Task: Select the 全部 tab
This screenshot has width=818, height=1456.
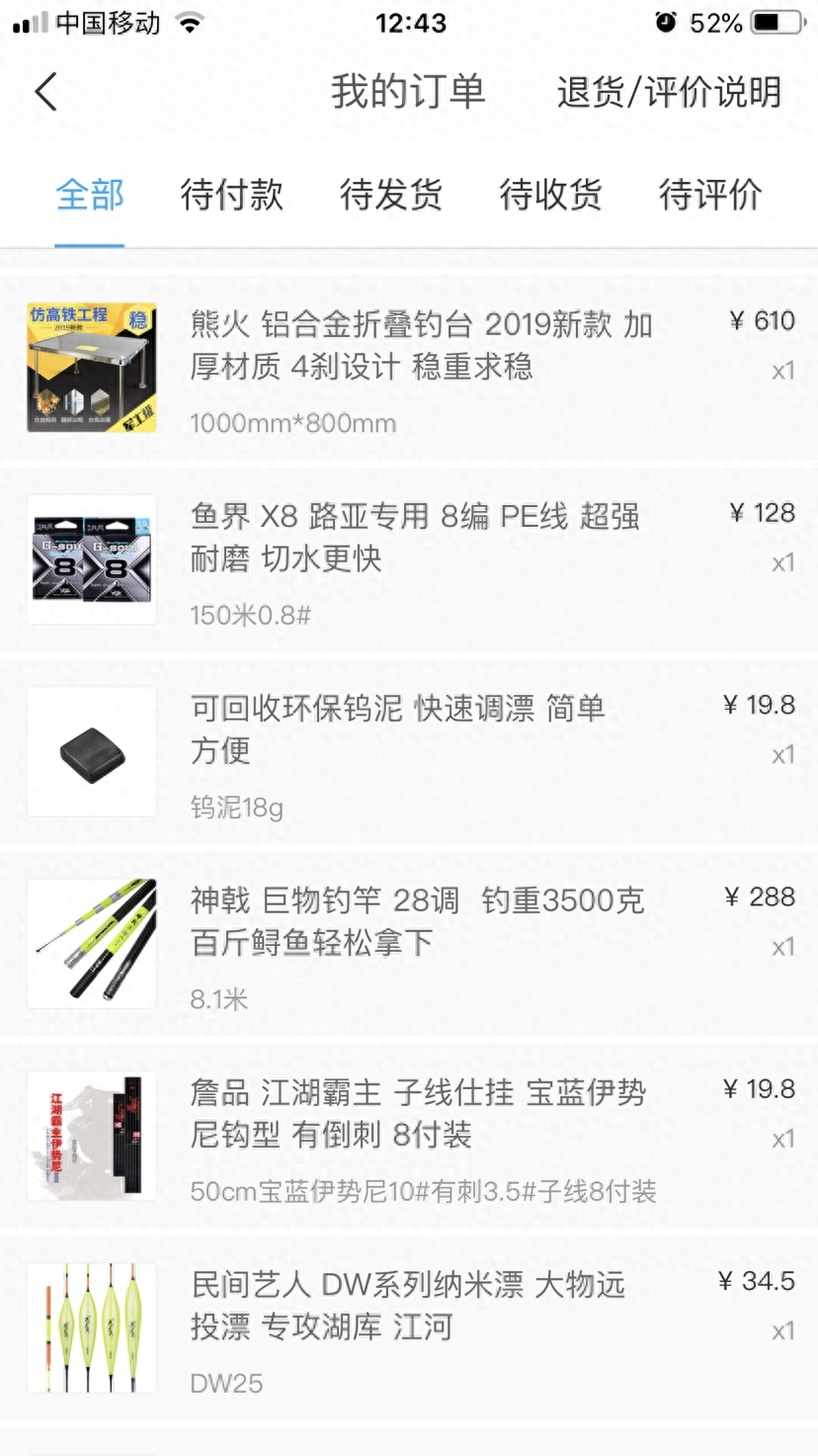Action: [90, 195]
